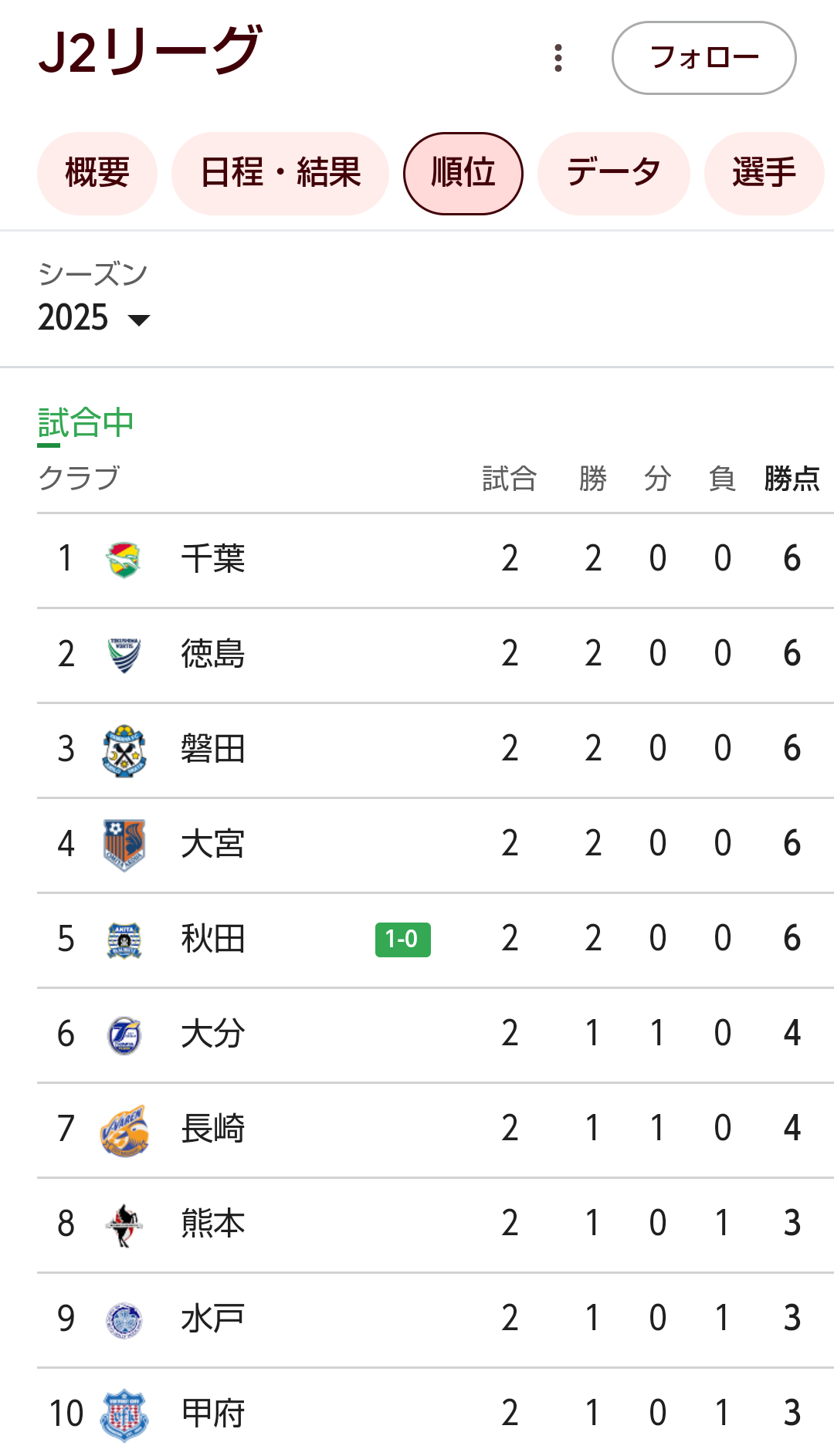The height and width of the screenshot is (1456, 834).
Task: View the 長崎 team row
Action: pos(436,1129)
